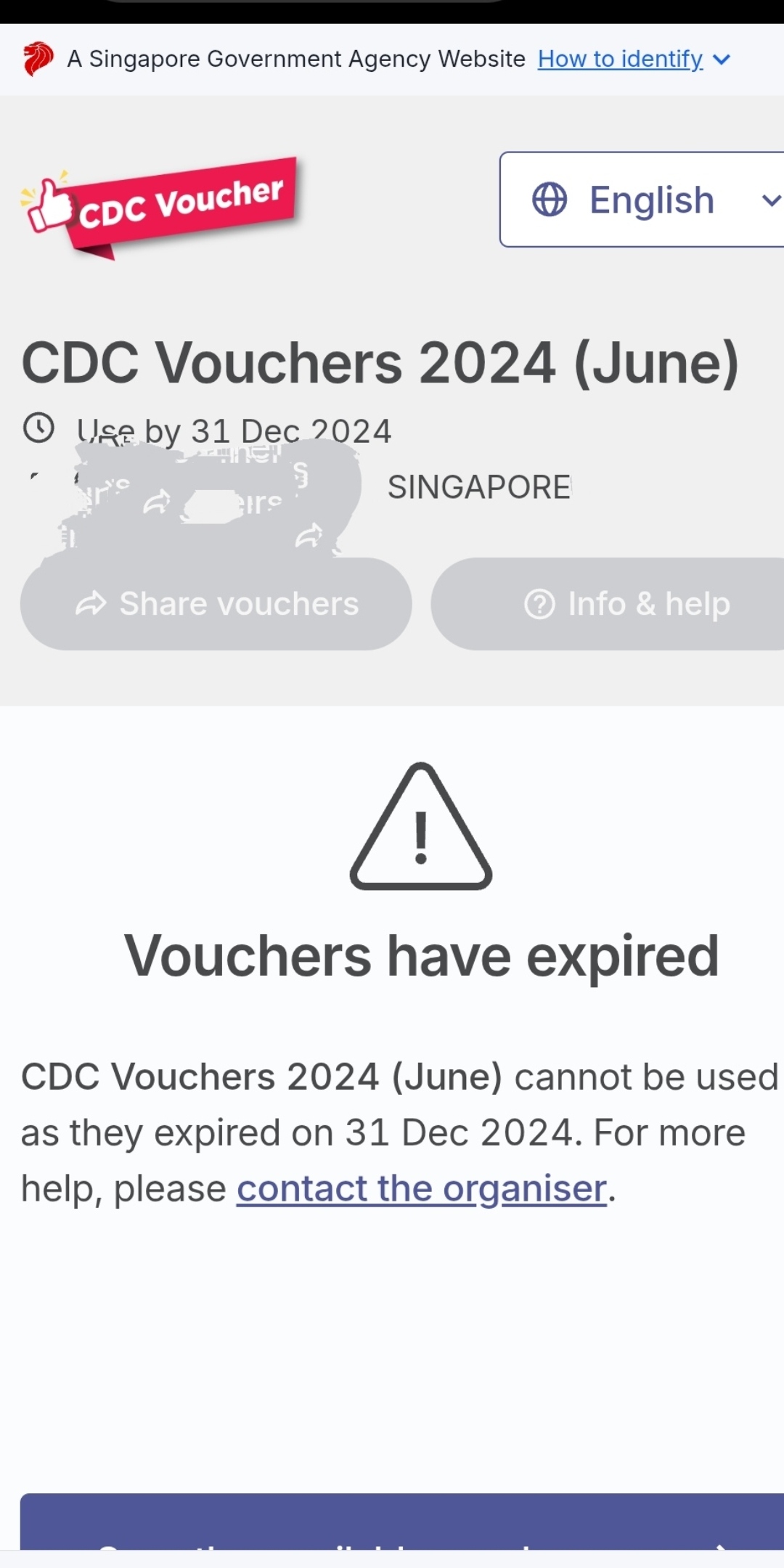The image size is (784, 1568).
Task: Follow the contact the organiser link
Action: (421, 1189)
